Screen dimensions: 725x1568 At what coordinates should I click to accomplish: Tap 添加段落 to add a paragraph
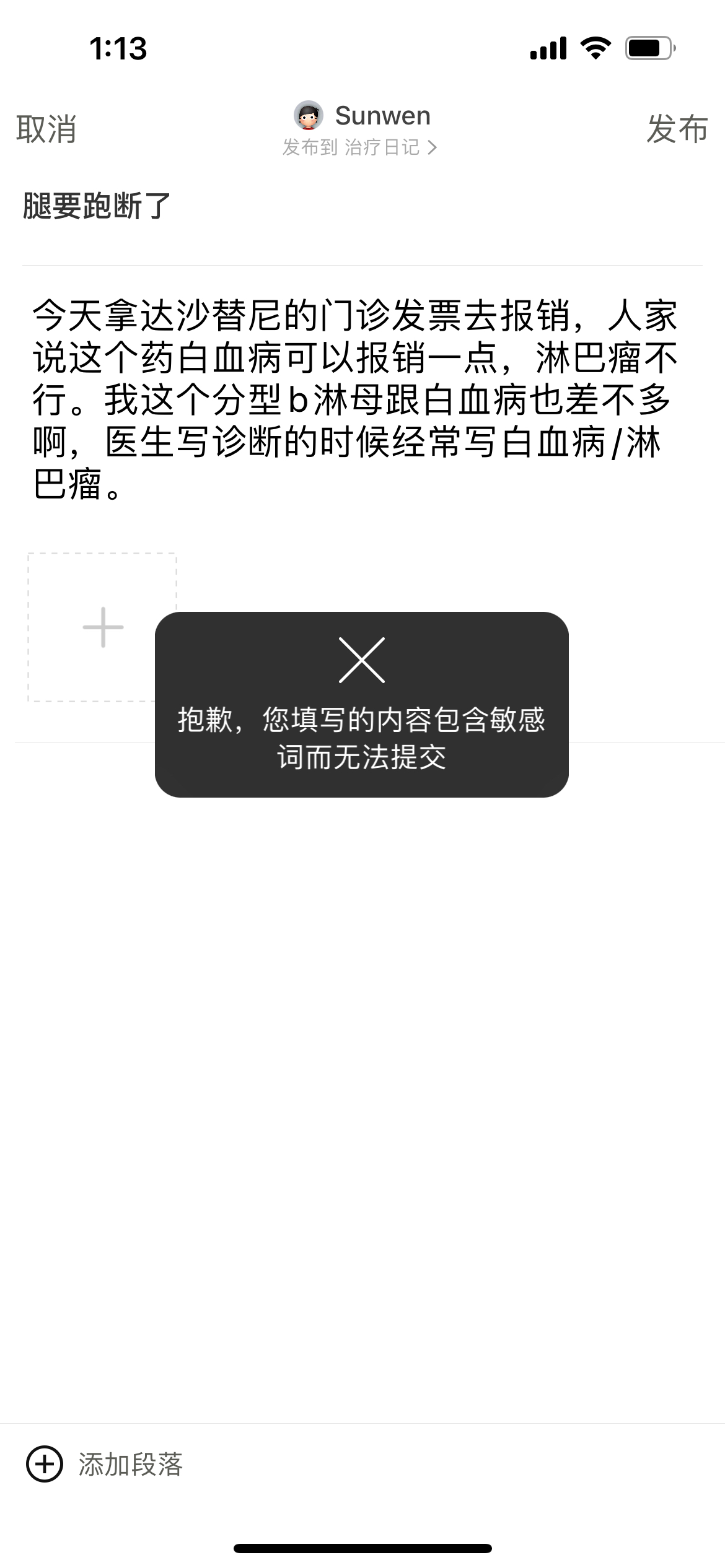[x=105, y=1465]
